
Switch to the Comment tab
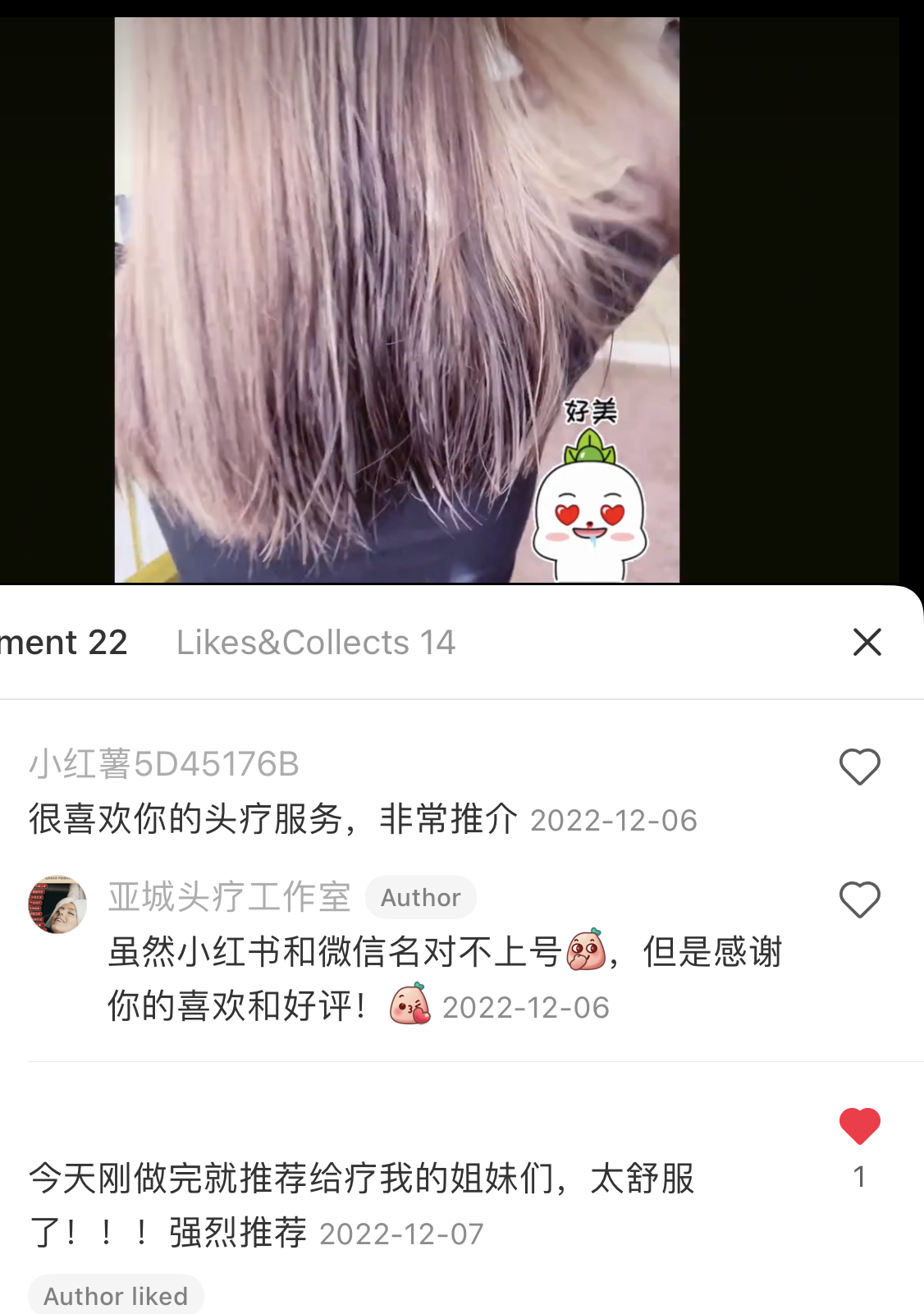64,643
